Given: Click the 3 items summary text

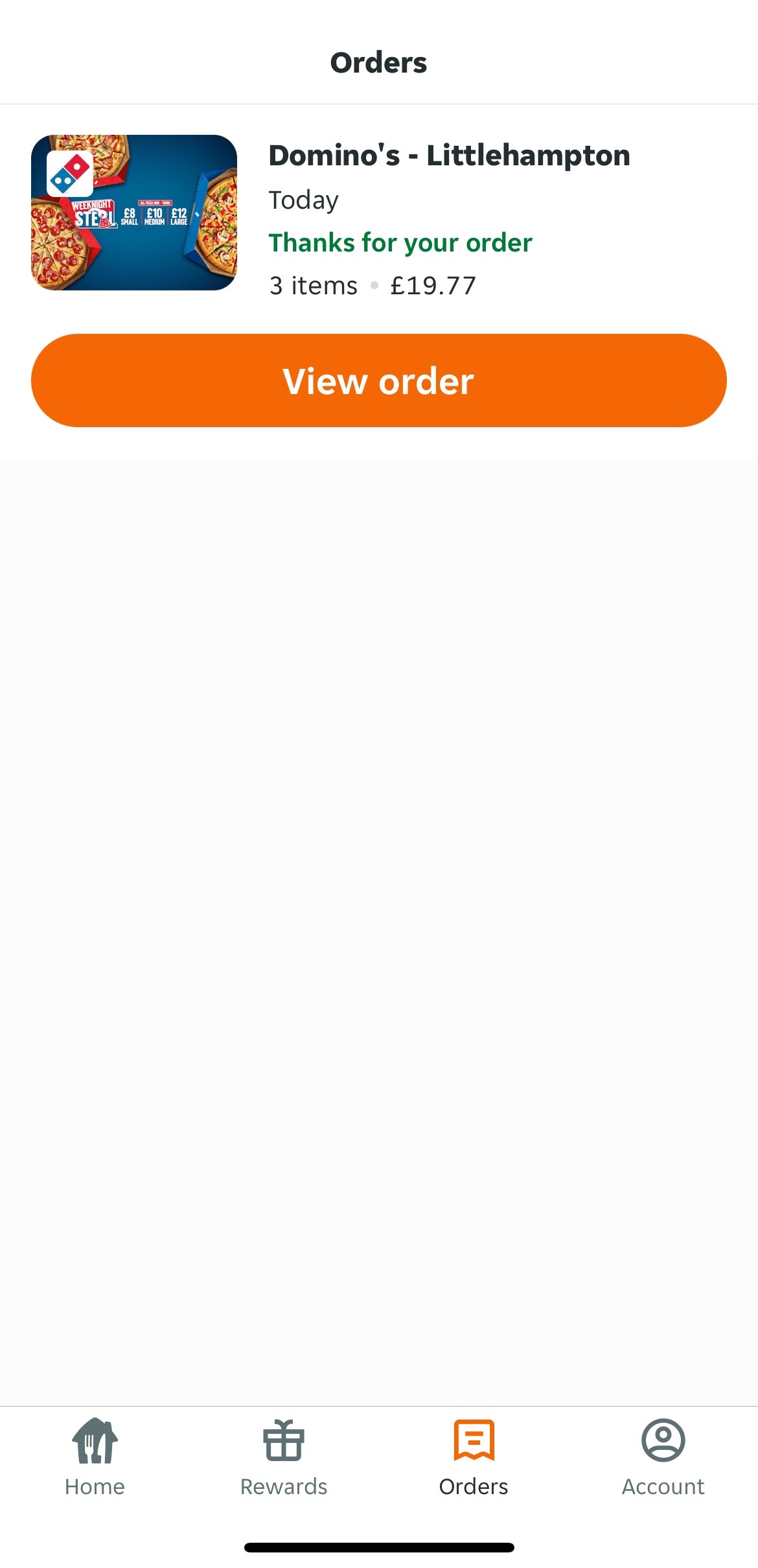Looking at the screenshot, I should pyautogui.click(x=313, y=285).
